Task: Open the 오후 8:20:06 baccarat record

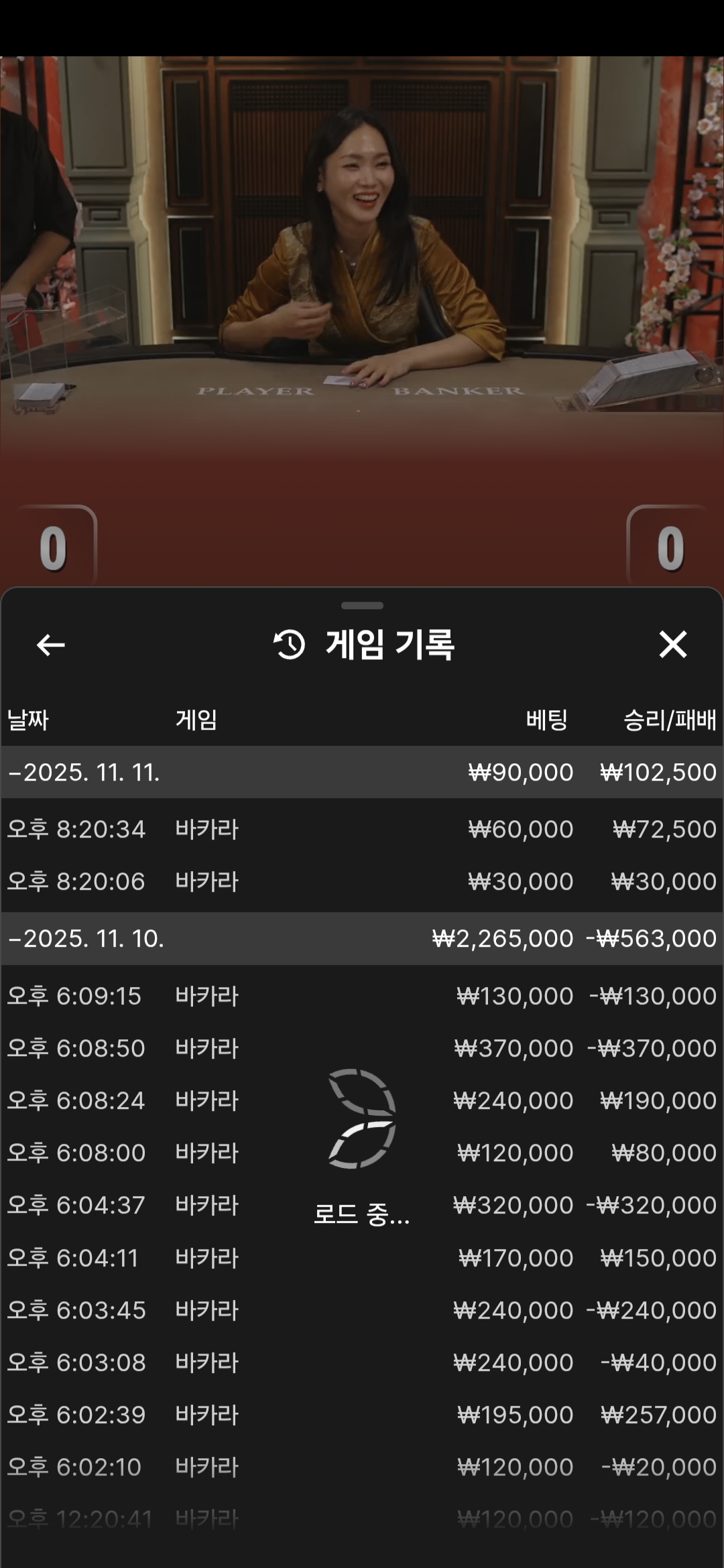Action: tap(362, 882)
